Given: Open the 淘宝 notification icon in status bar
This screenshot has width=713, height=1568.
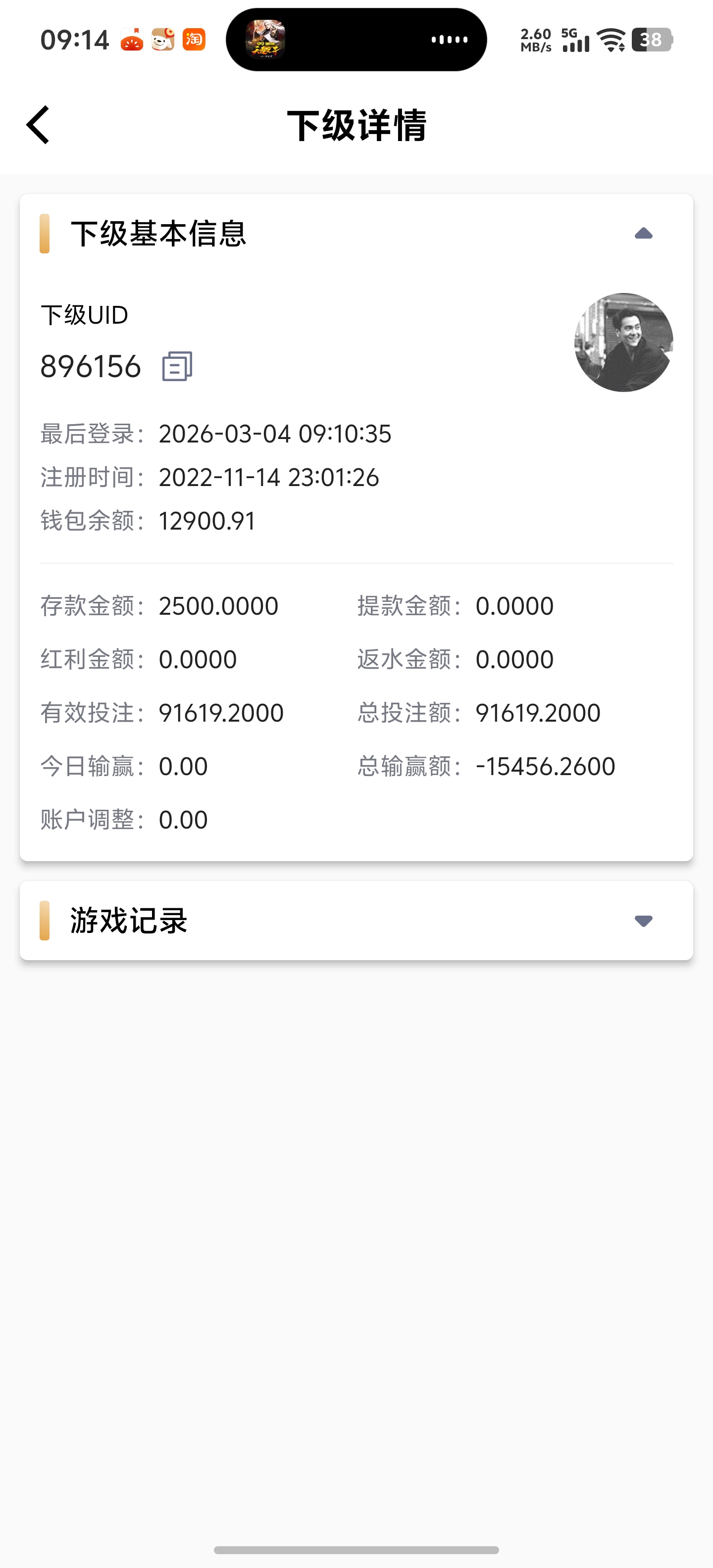Looking at the screenshot, I should coord(193,40).
